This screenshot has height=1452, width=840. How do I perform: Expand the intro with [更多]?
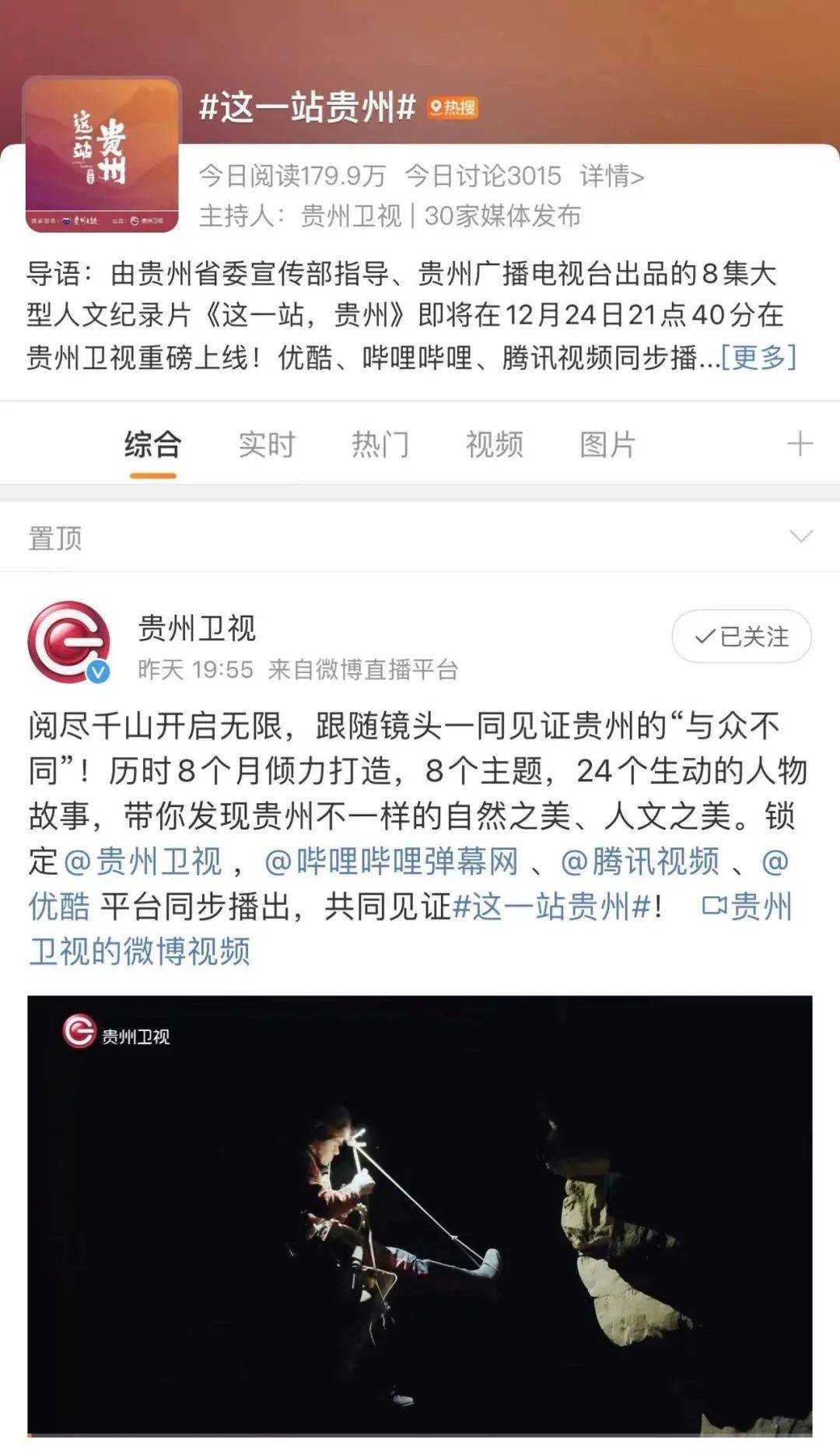click(758, 357)
